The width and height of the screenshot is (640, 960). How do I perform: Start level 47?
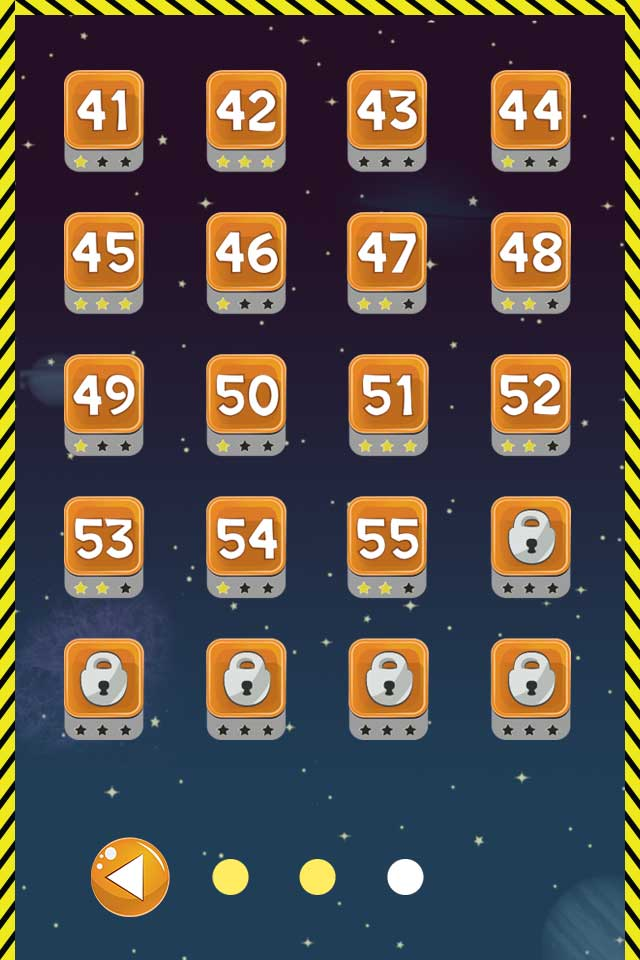388,254
